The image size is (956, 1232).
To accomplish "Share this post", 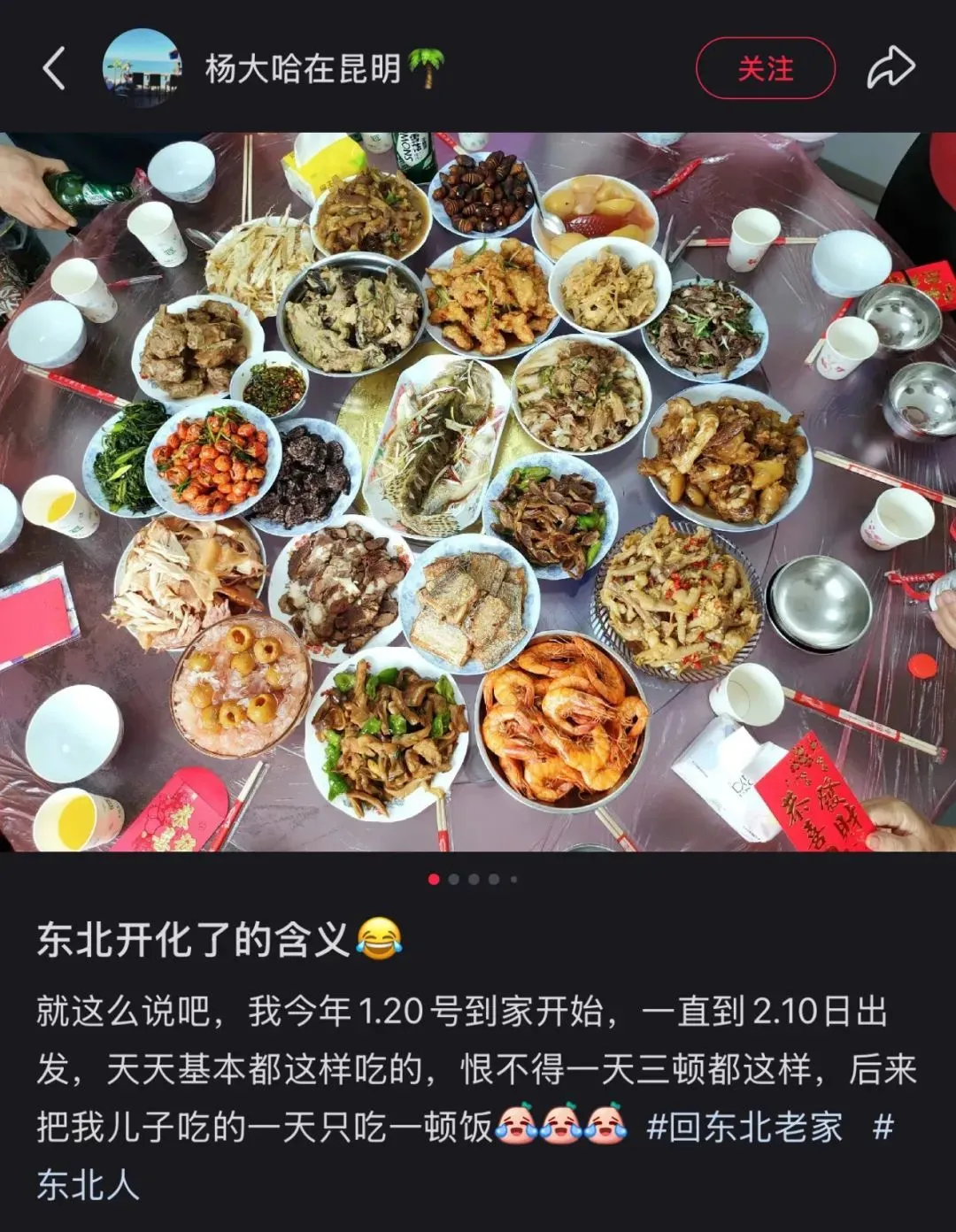I will 890,68.
